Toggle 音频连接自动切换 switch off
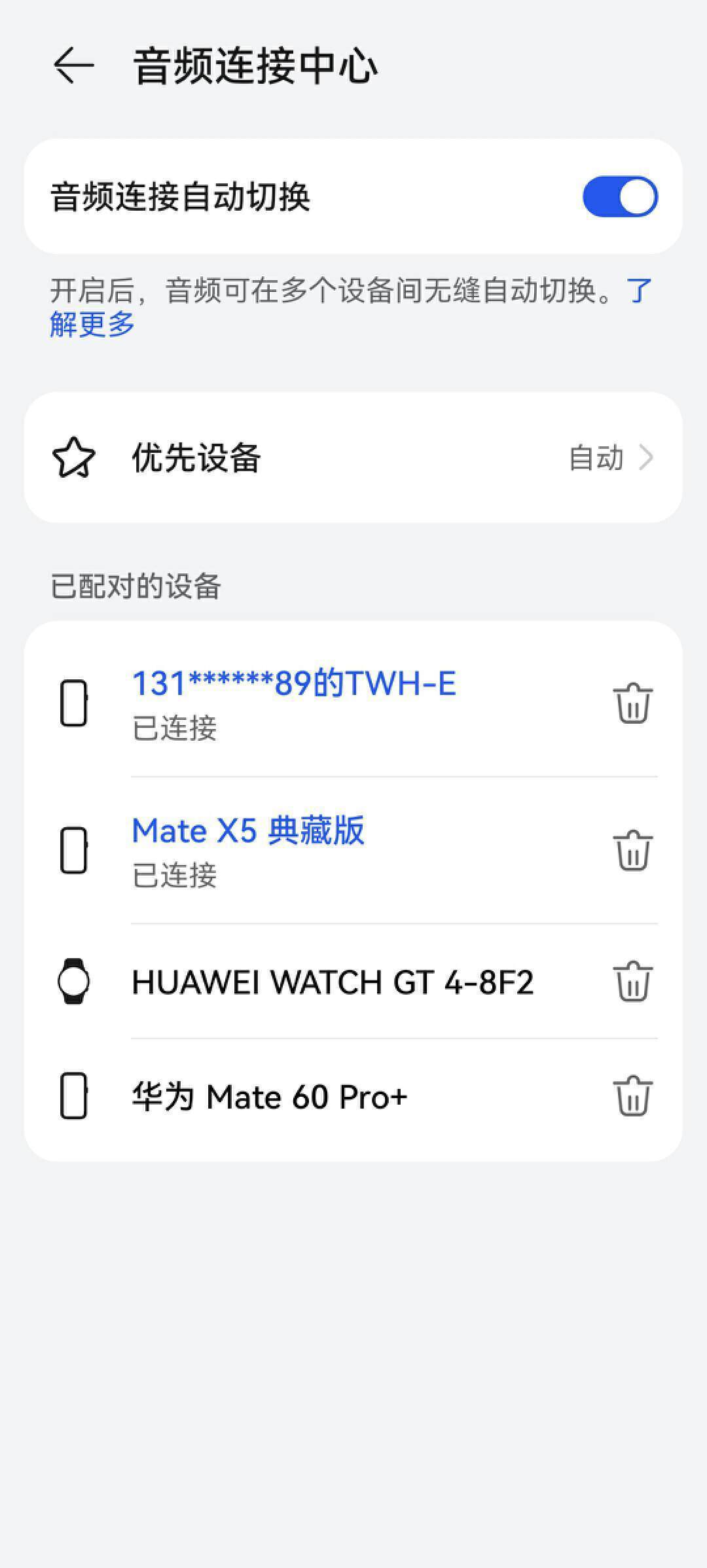 pyautogui.click(x=619, y=196)
